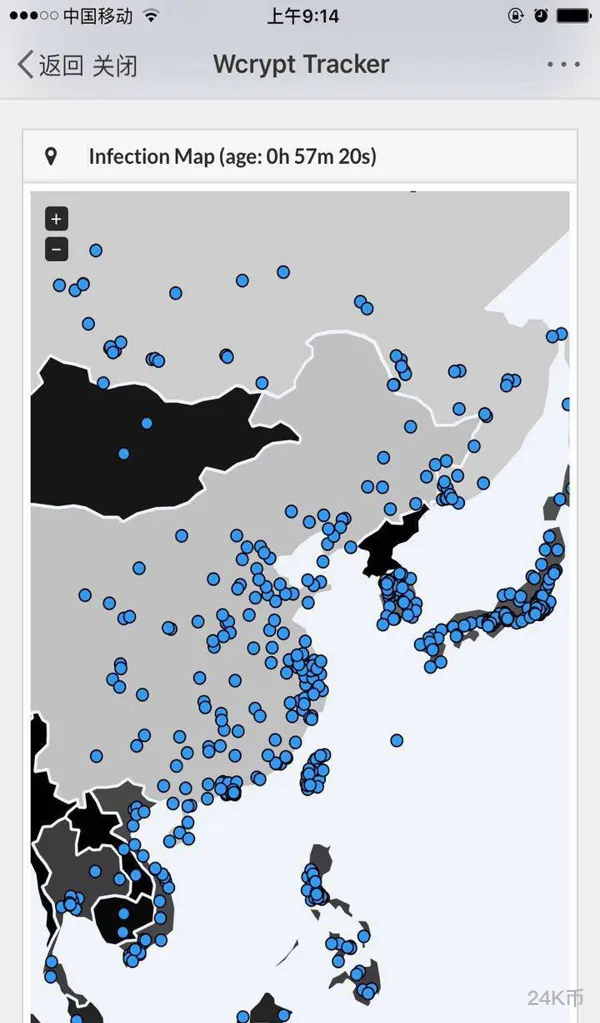Close the page with 关闭
The height and width of the screenshot is (1023, 600).
pos(115,66)
